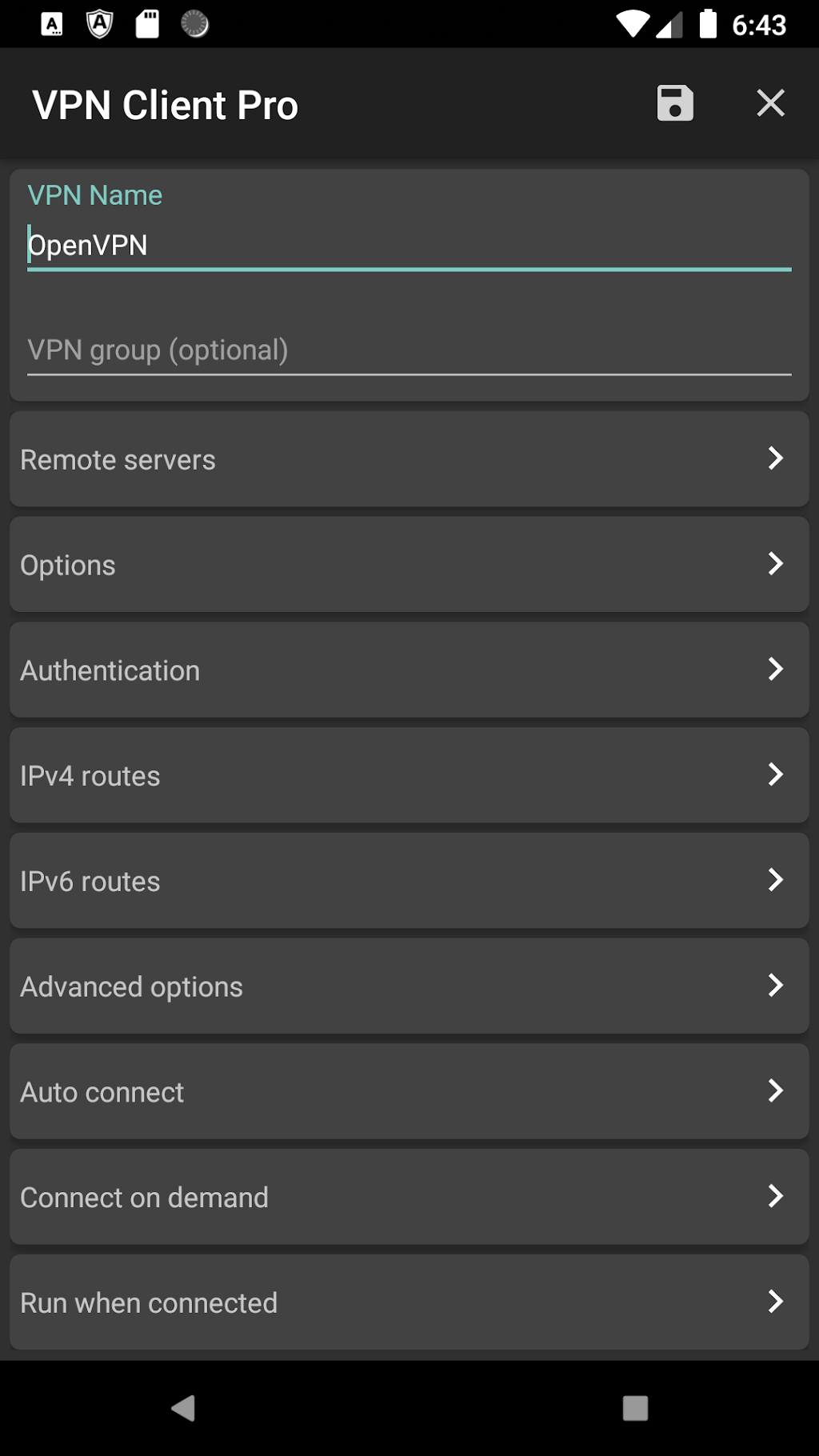
Task: Go to Authentication settings
Action: coord(409,670)
